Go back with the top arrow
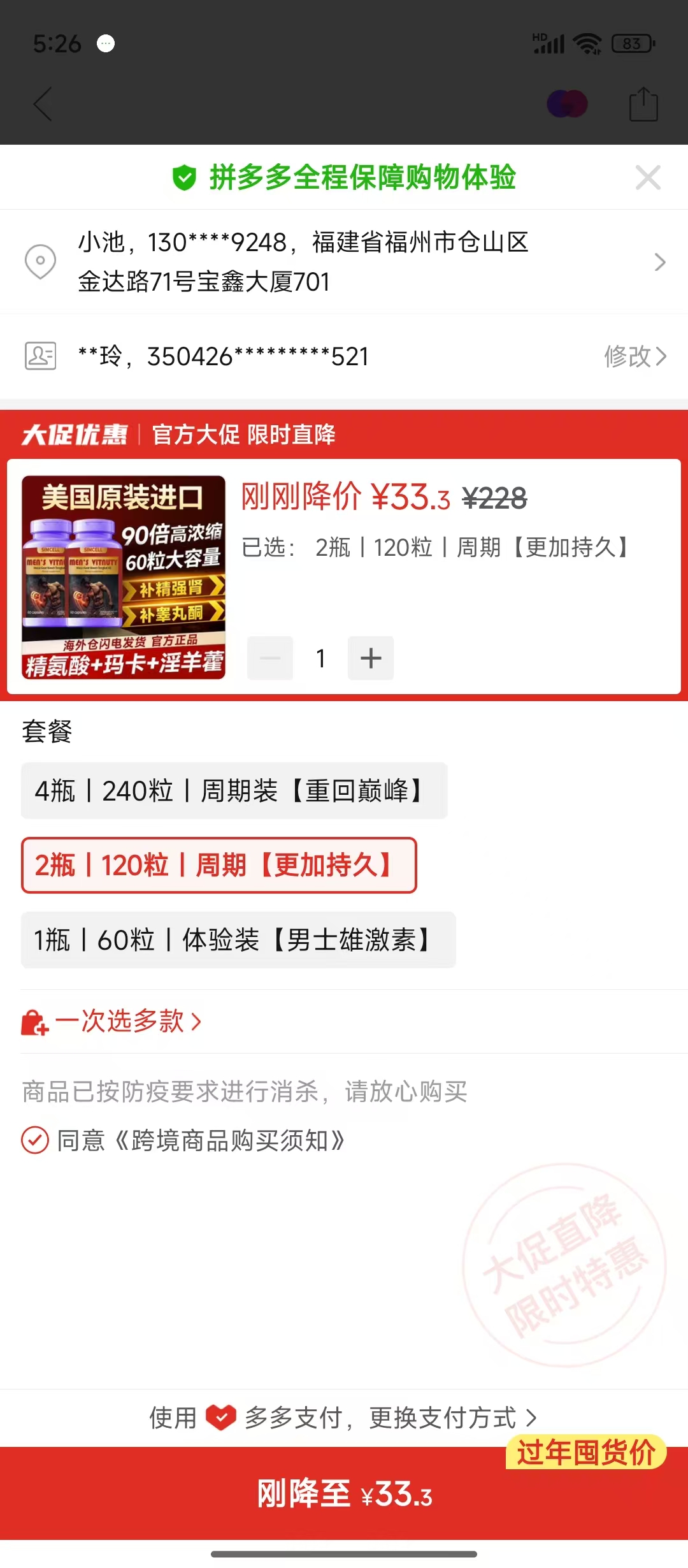This screenshot has height=1568, width=688. (x=43, y=104)
